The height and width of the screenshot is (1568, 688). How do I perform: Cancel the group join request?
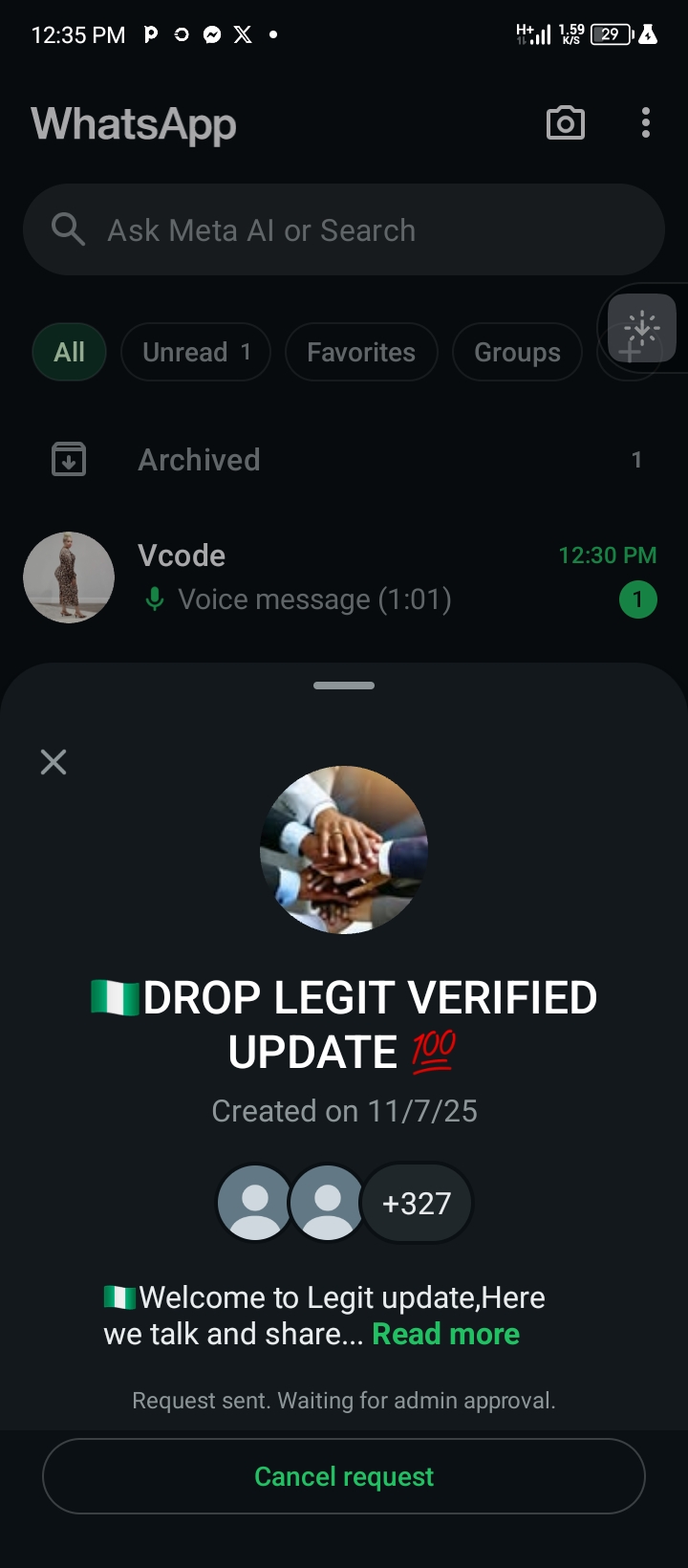[x=344, y=1476]
